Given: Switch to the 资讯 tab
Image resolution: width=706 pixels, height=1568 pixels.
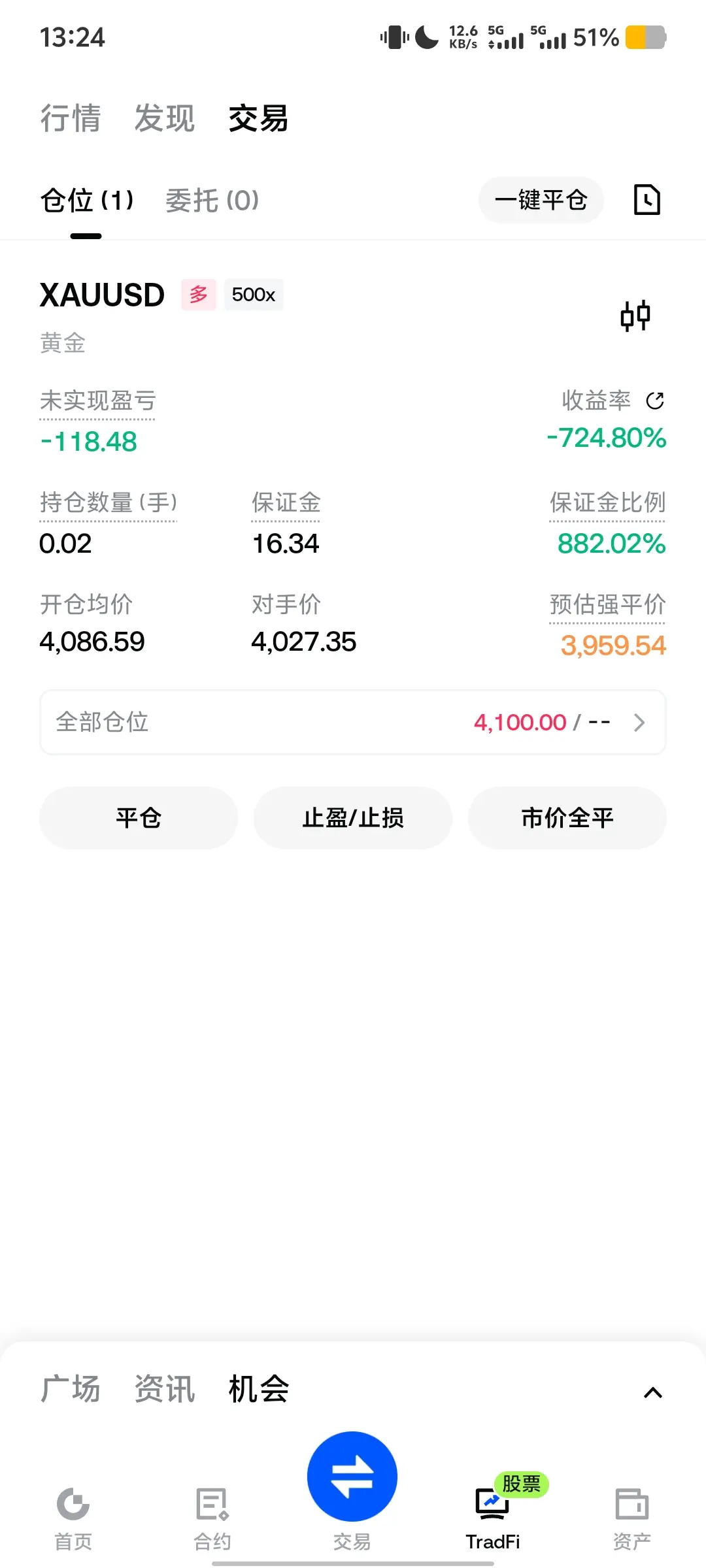Looking at the screenshot, I should click(165, 1389).
